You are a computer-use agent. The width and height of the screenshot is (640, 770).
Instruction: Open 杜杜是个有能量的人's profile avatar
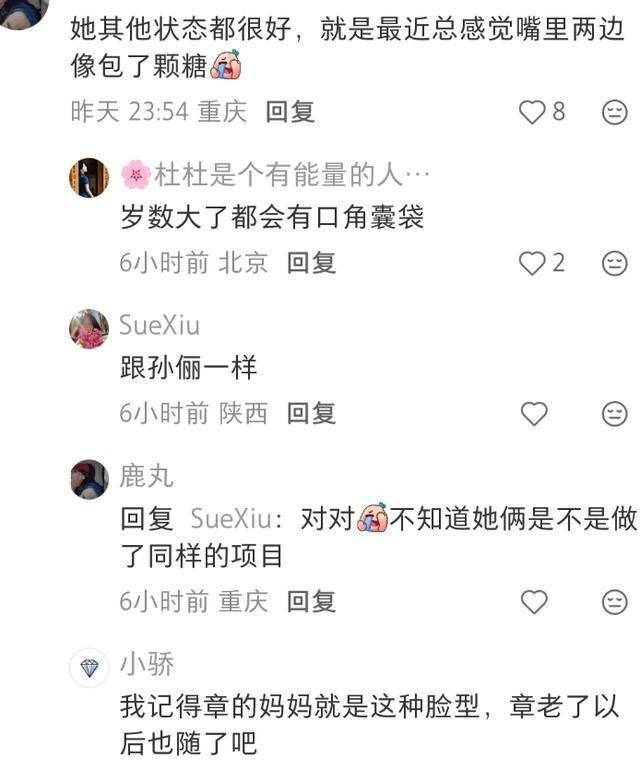(x=89, y=177)
